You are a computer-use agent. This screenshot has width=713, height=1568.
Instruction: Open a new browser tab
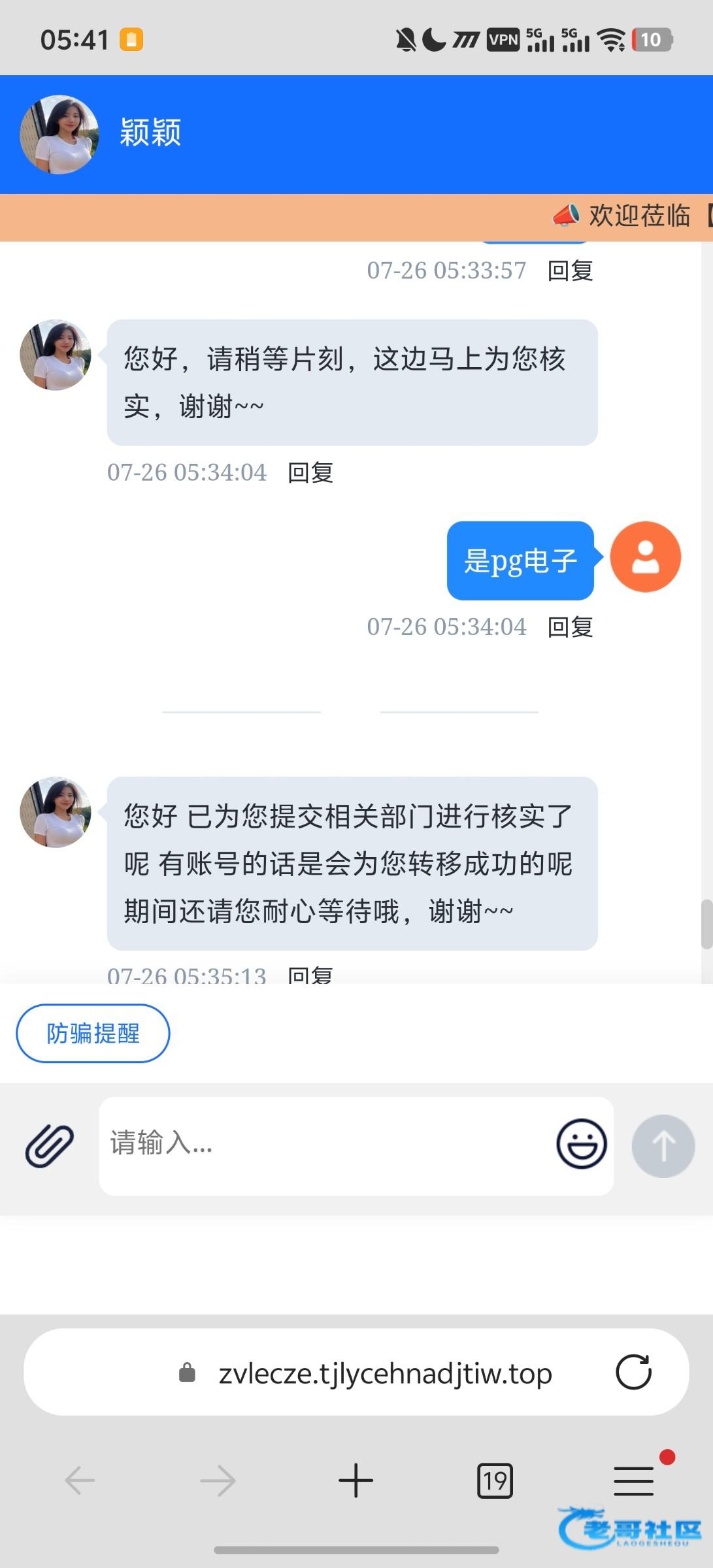356,1480
